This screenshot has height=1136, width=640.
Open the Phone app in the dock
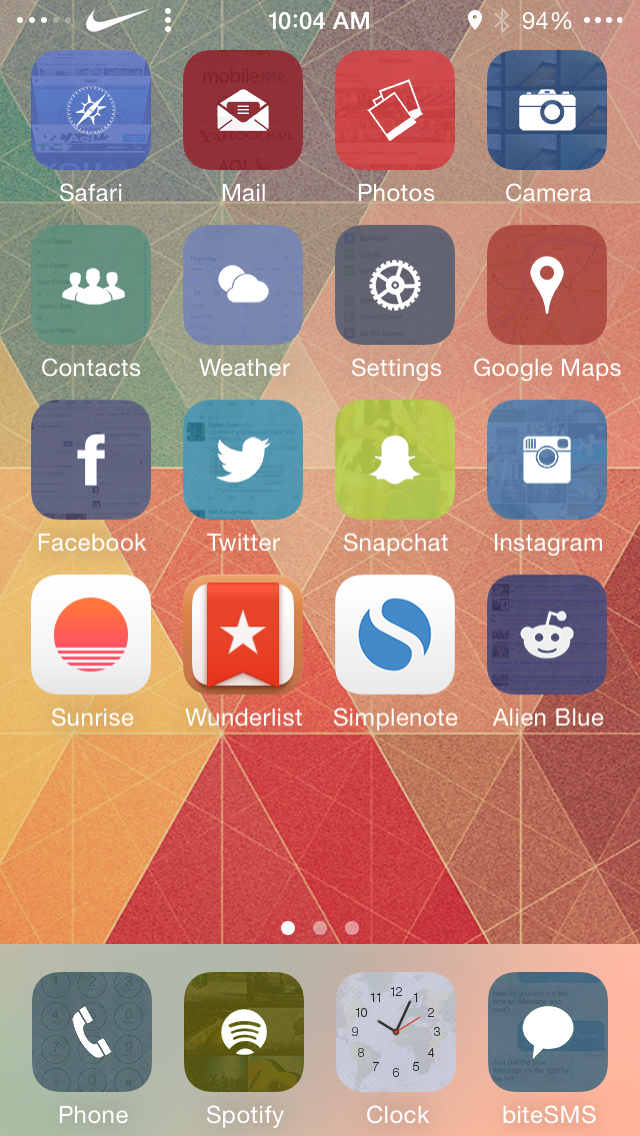coord(92,1032)
